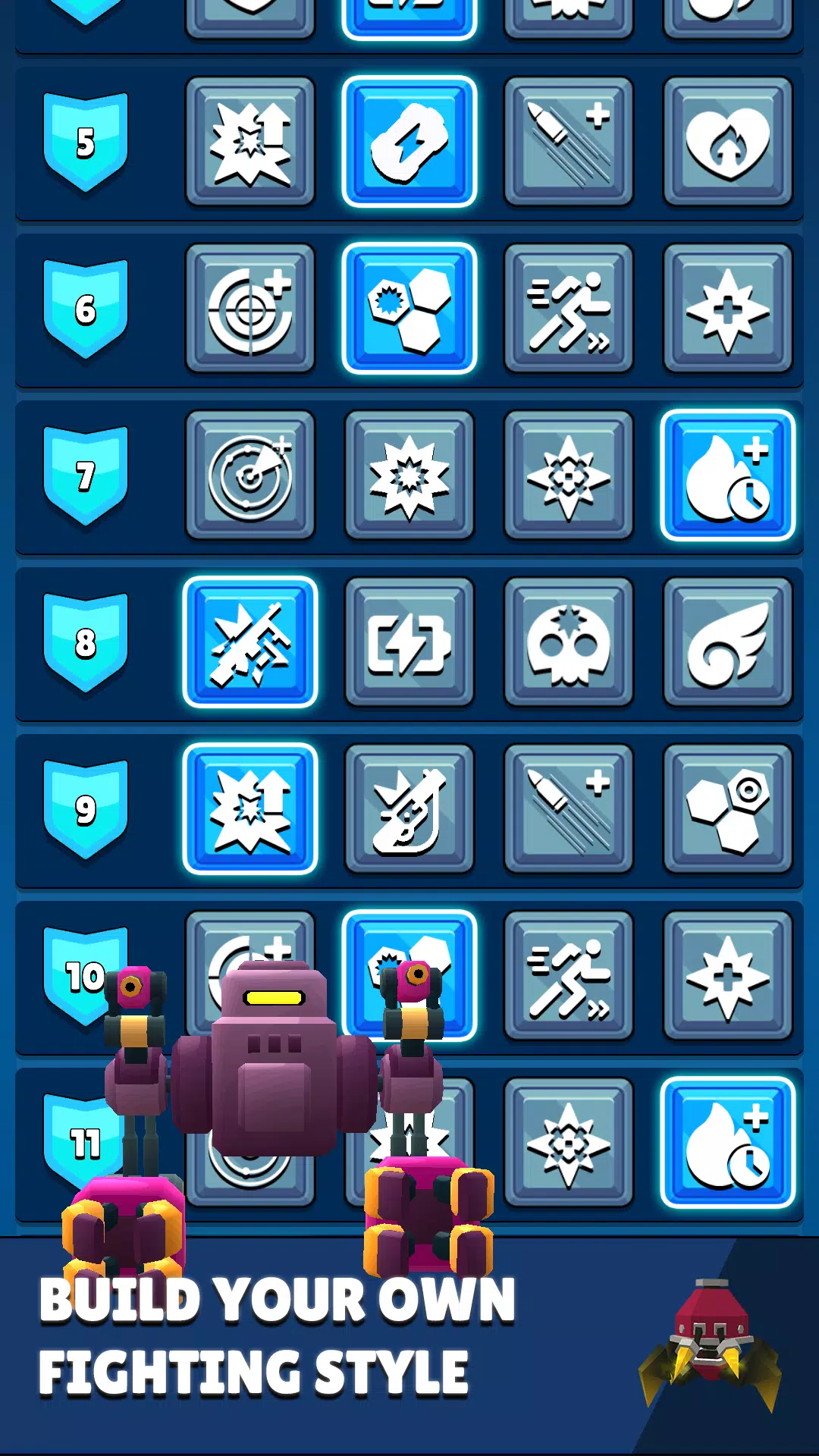The width and height of the screenshot is (819, 1456).
Task: Toggle the selected lightning ticket skill in row 5
Action: [409, 143]
